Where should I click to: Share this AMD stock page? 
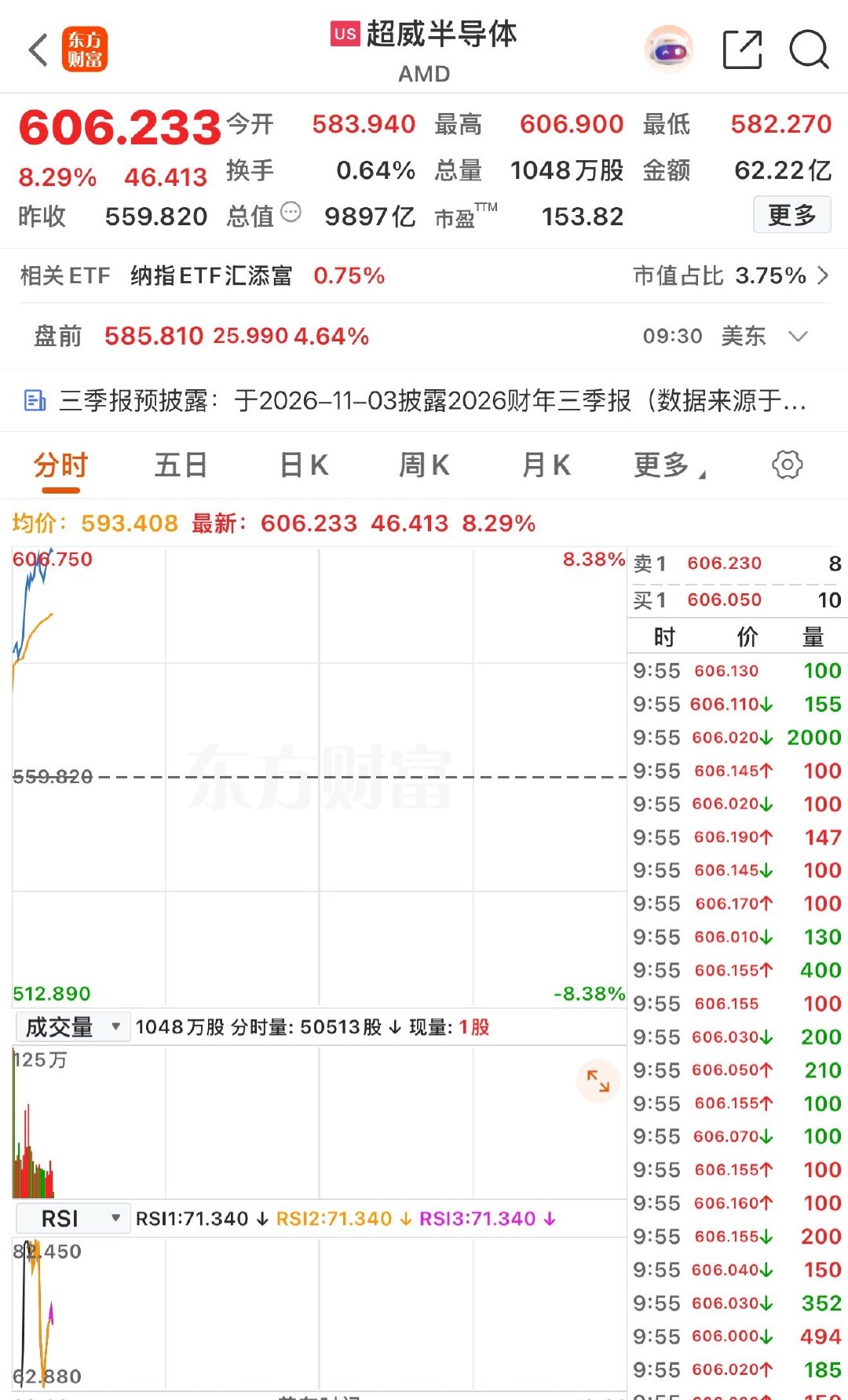[x=742, y=50]
